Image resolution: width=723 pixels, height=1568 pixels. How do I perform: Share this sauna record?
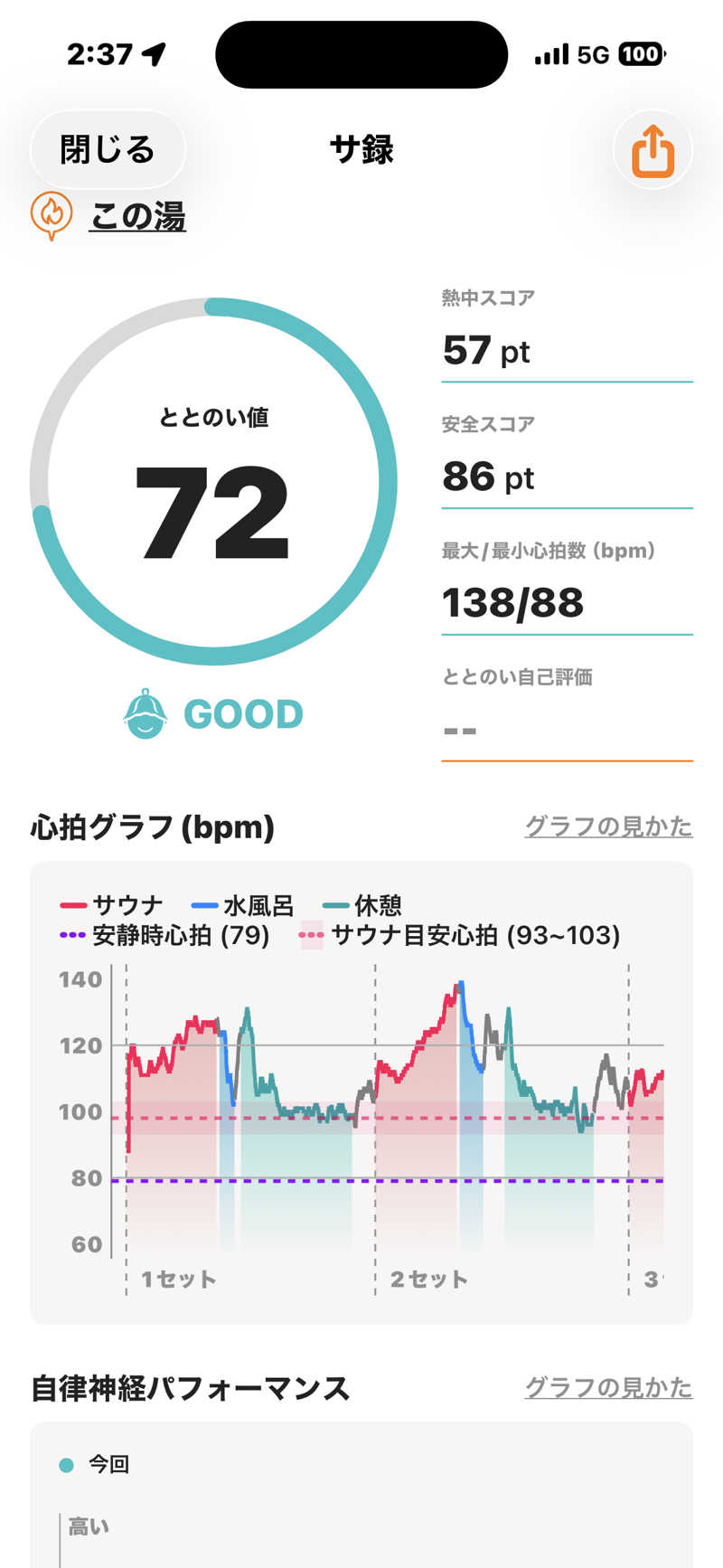[x=653, y=151]
